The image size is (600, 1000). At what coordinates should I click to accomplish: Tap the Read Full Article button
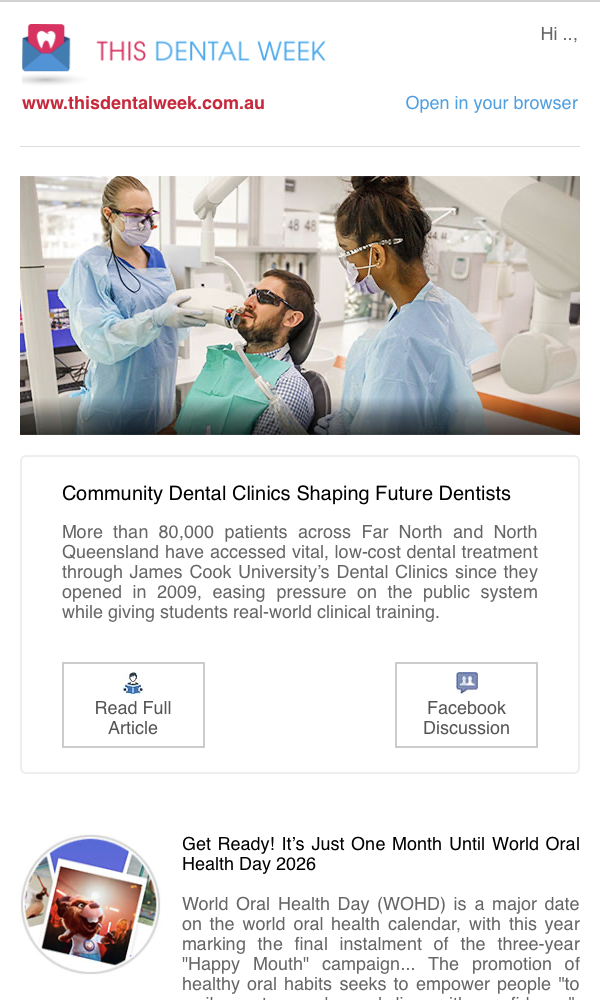tap(133, 705)
